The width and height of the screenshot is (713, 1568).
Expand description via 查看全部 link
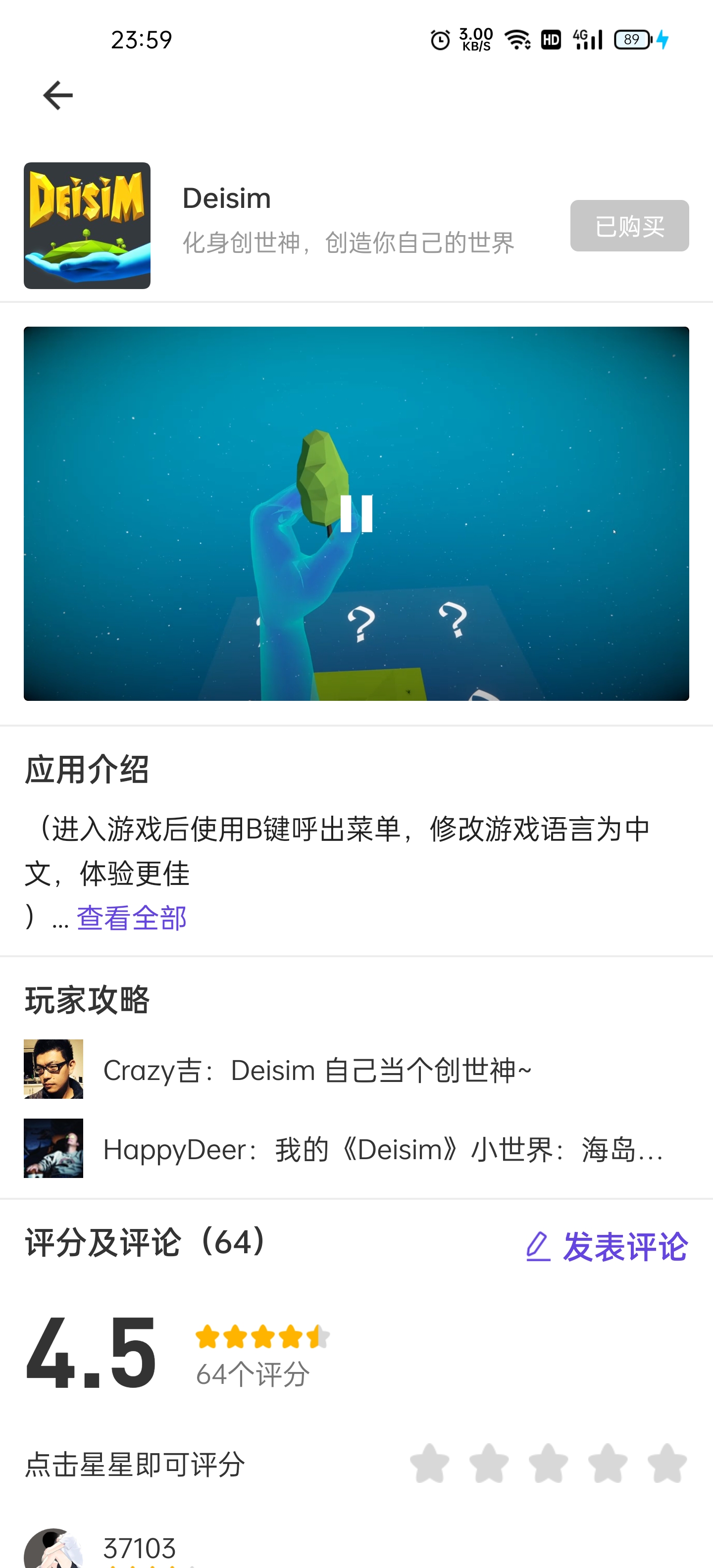tap(132, 918)
